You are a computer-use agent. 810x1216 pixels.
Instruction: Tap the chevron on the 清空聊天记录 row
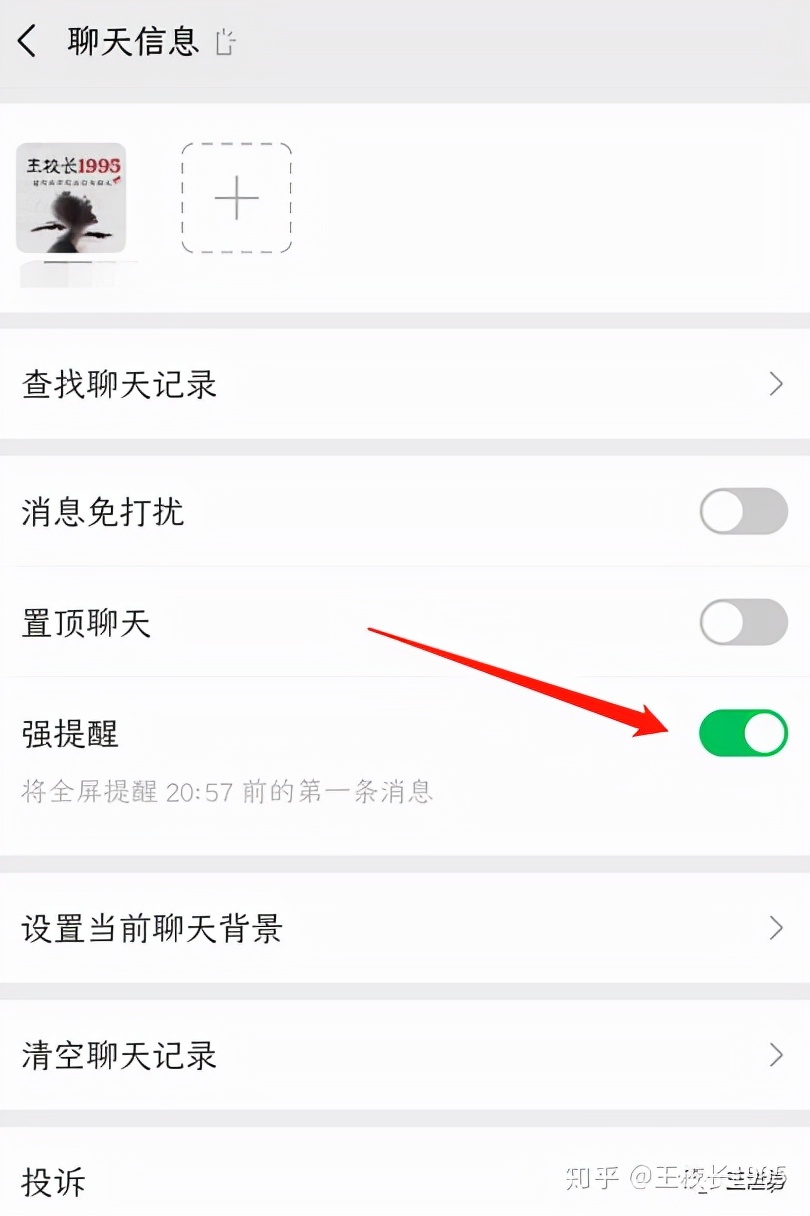(778, 1056)
